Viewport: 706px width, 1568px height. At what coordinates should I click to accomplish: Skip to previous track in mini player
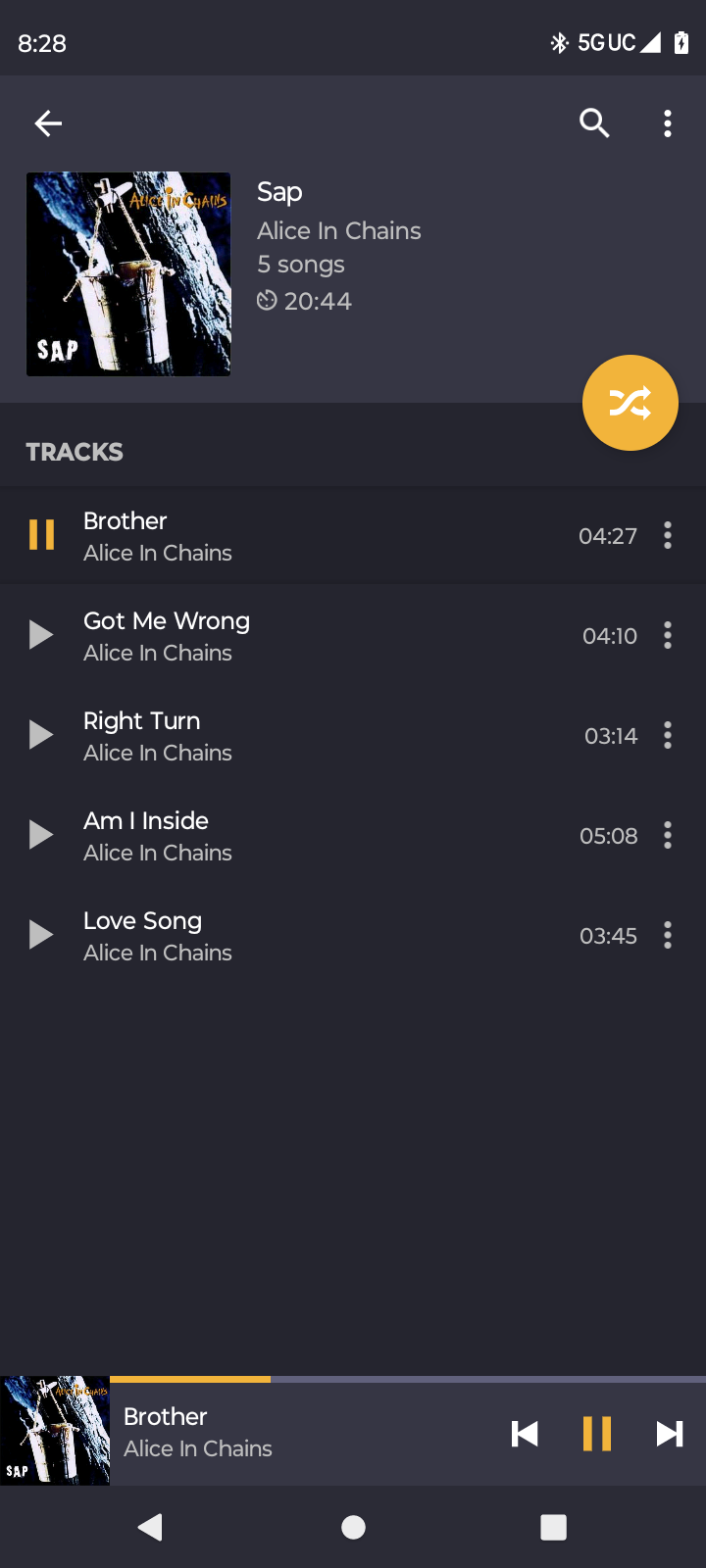tap(525, 1434)
